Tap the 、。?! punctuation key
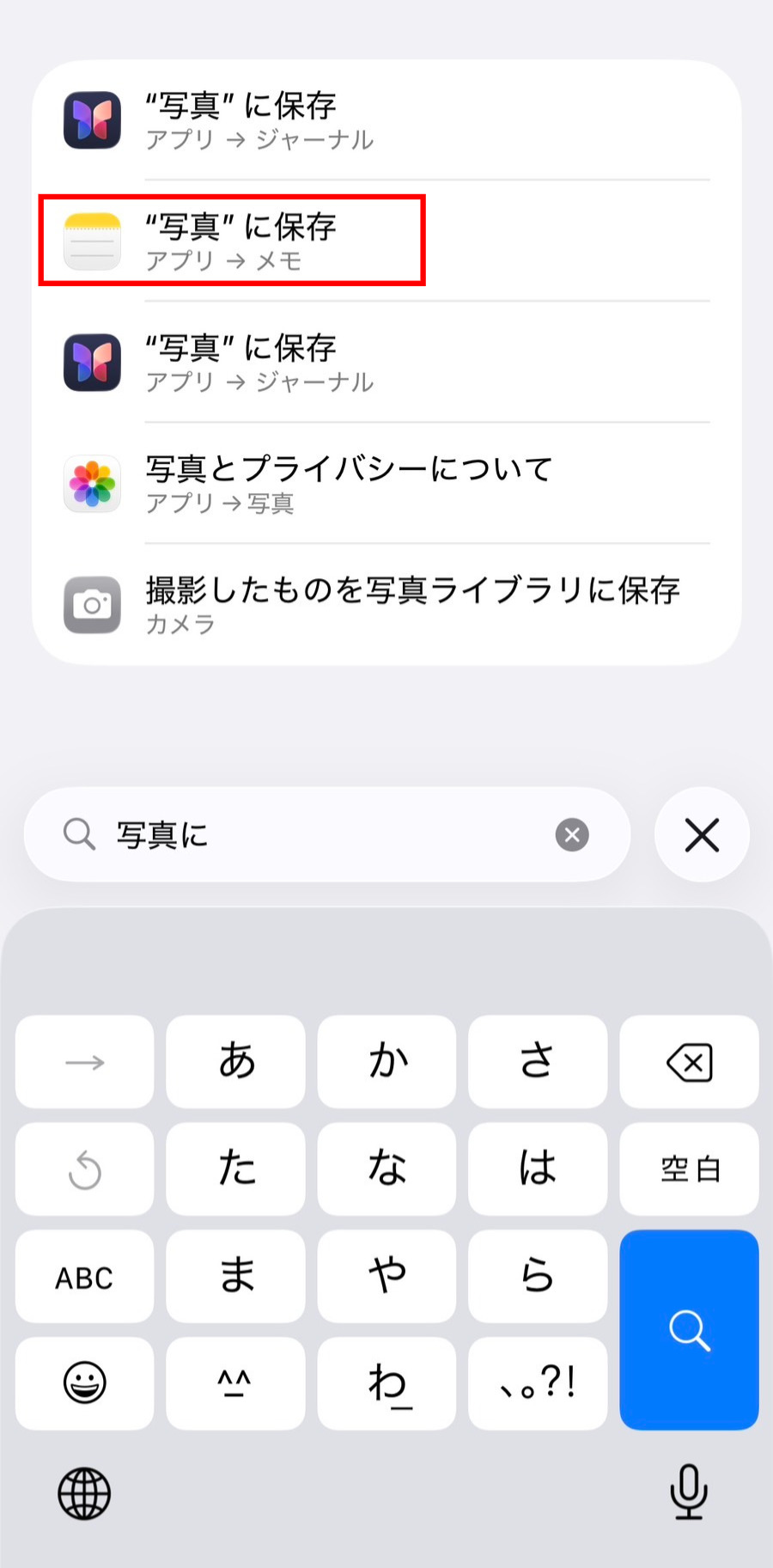 click(x=538, y=1384)
